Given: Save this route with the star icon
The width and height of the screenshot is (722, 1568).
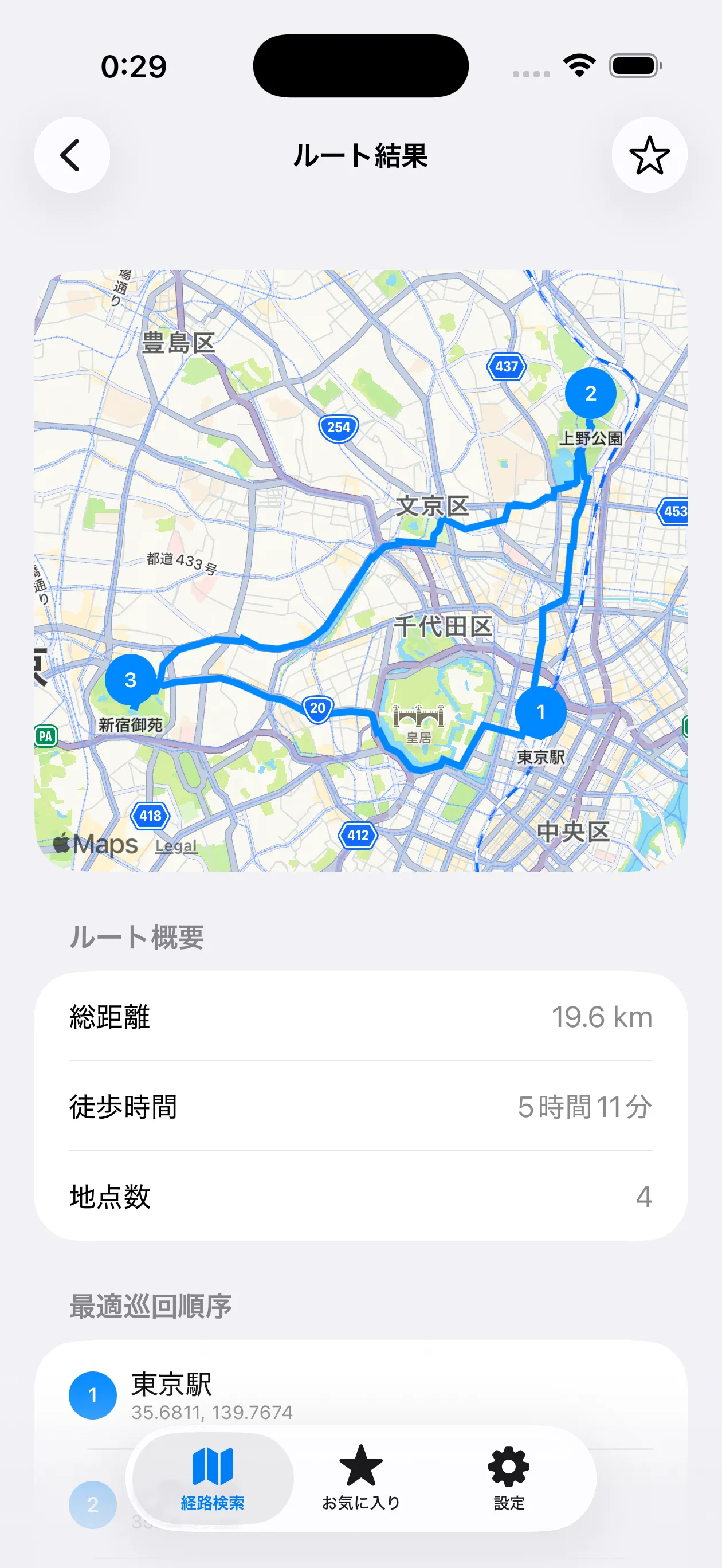Looking at the screenshot, I should 649,155.
